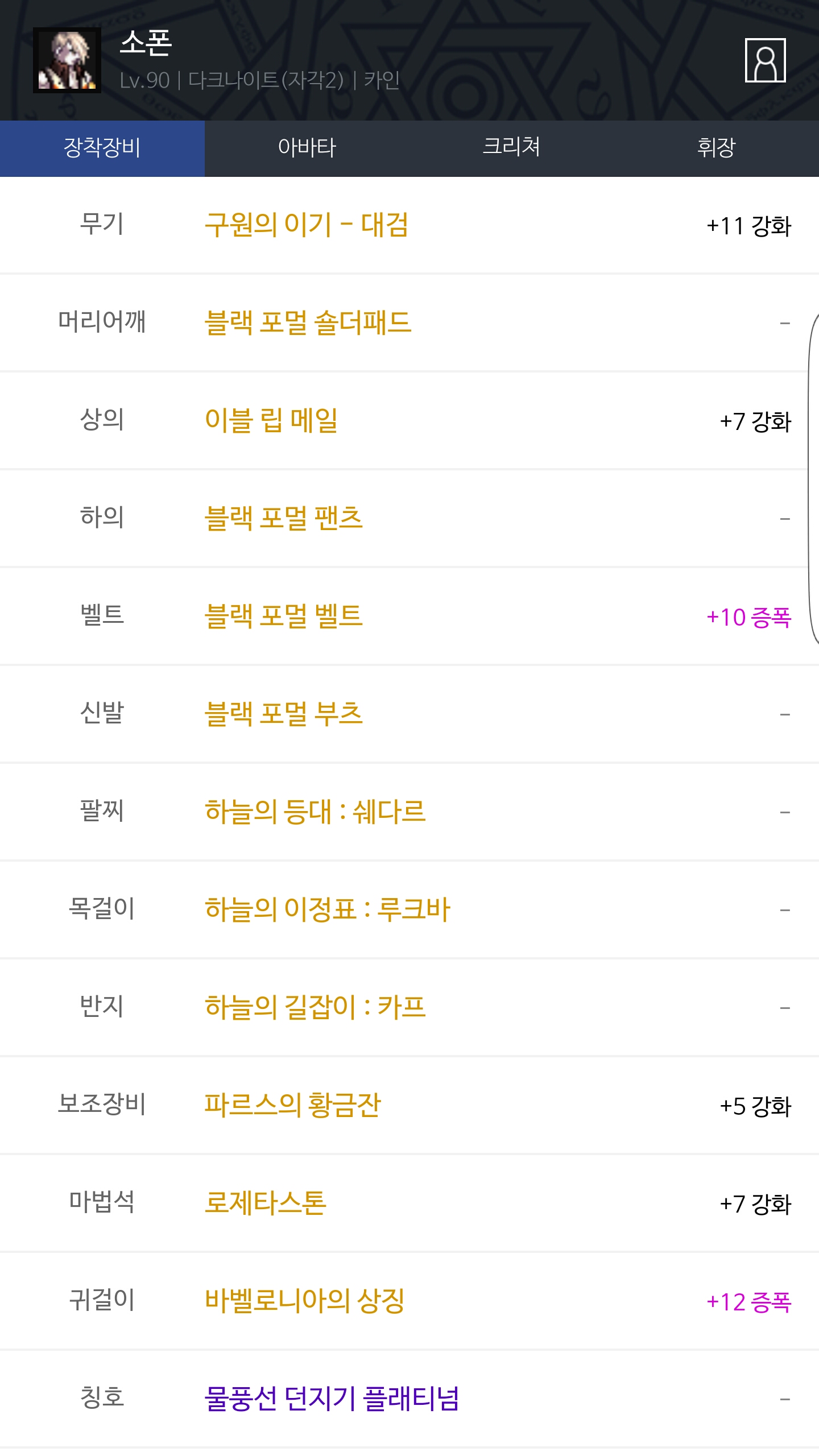Switch to the 휘장 tab
Image resolution: width=819 pixels, height=1456 pixels.
pyautogui.click(x=716, y=148)
